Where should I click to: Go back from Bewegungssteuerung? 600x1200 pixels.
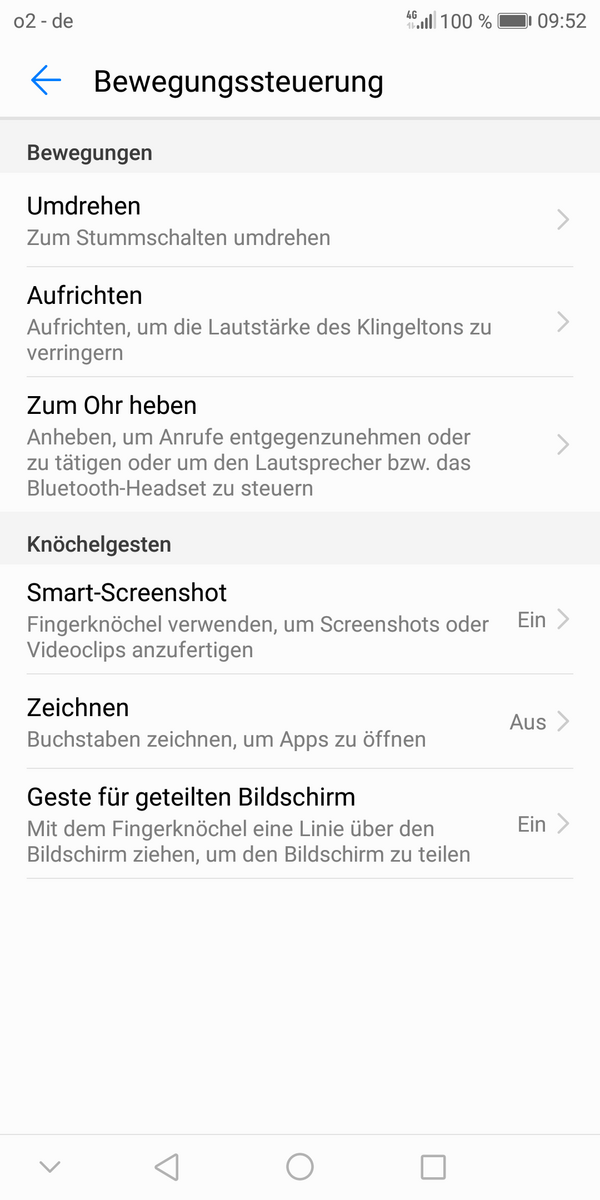coord(46,81)
